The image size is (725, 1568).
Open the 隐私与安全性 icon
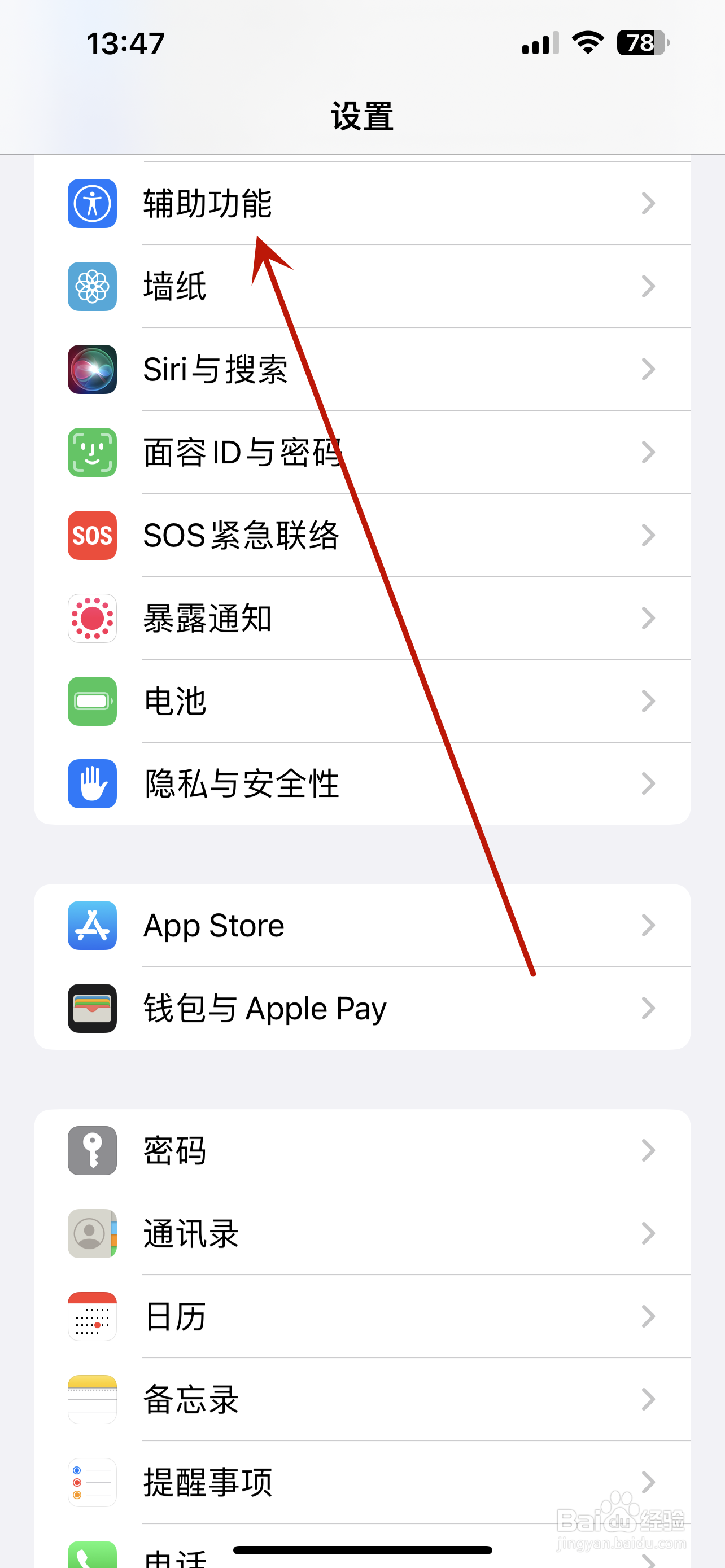coord(92,785)
